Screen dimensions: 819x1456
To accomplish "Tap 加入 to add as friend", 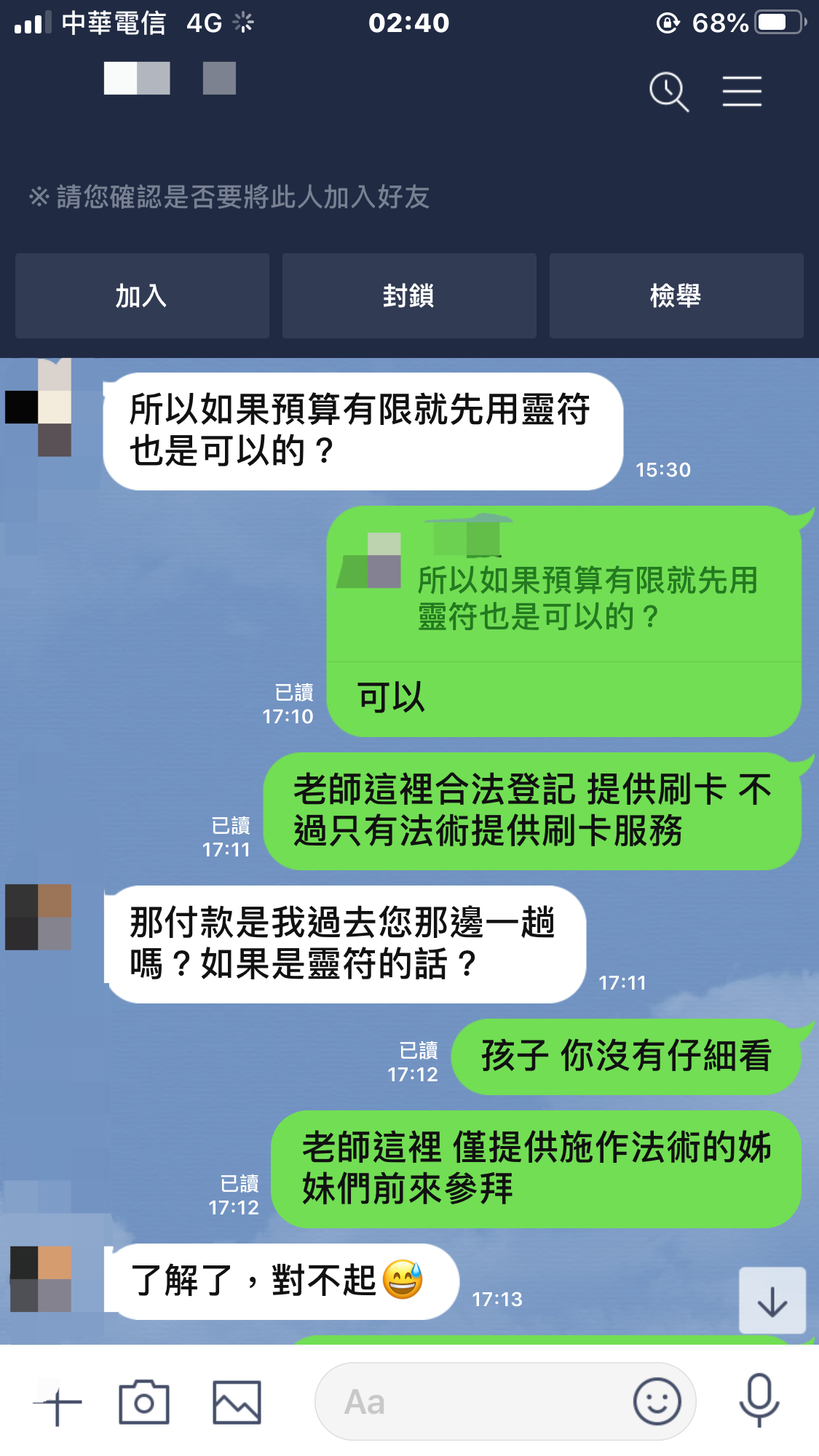I will point(142,296).
